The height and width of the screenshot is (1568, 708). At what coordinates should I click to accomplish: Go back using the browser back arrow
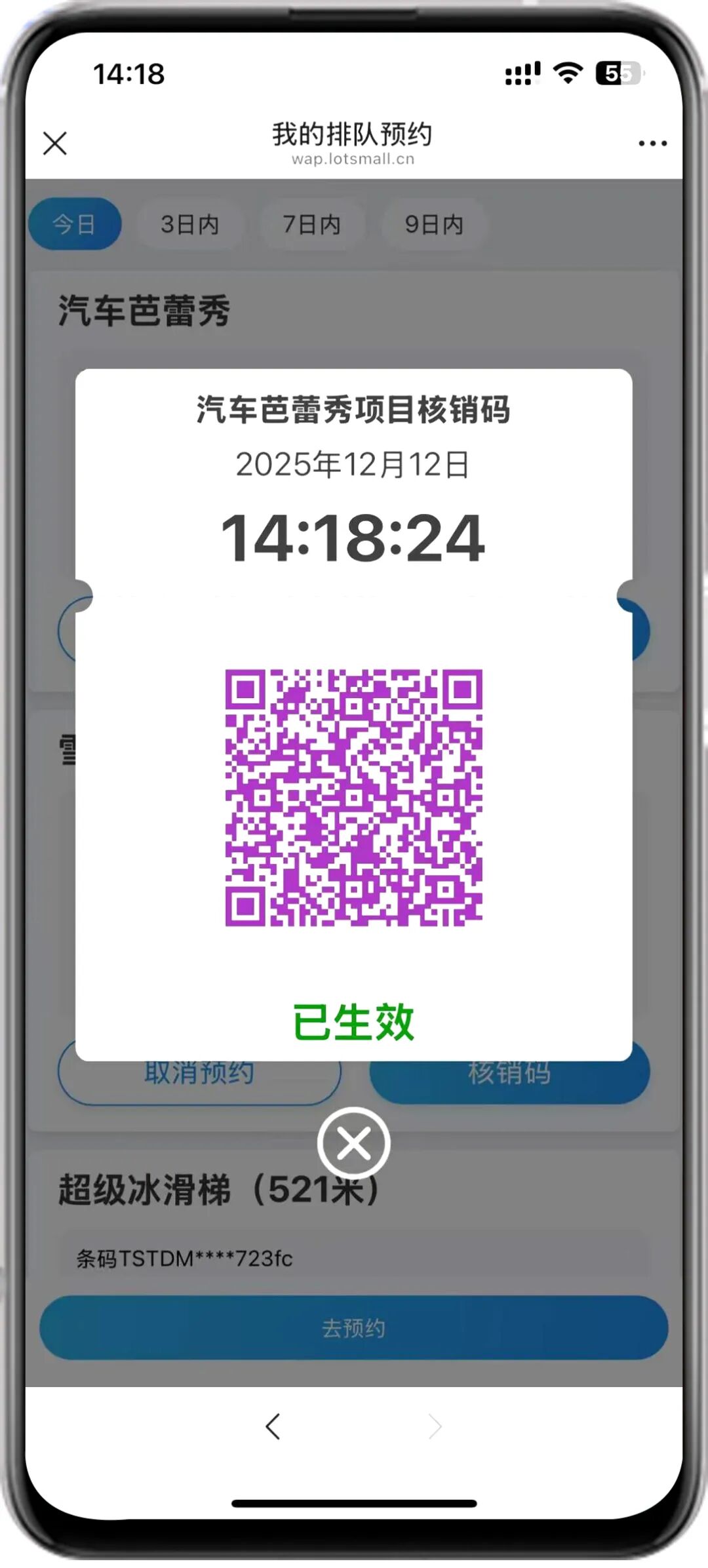coord(273,1426)
